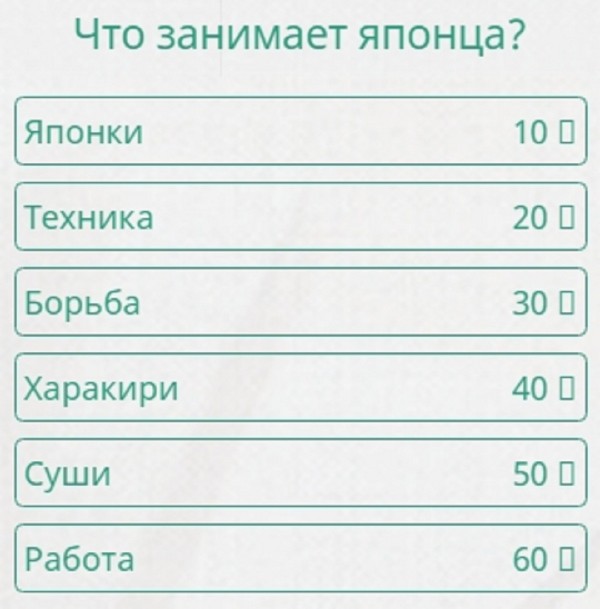Select the Работа answer
The width and height of the screenshot is (600, 609).
pos(300,559)
